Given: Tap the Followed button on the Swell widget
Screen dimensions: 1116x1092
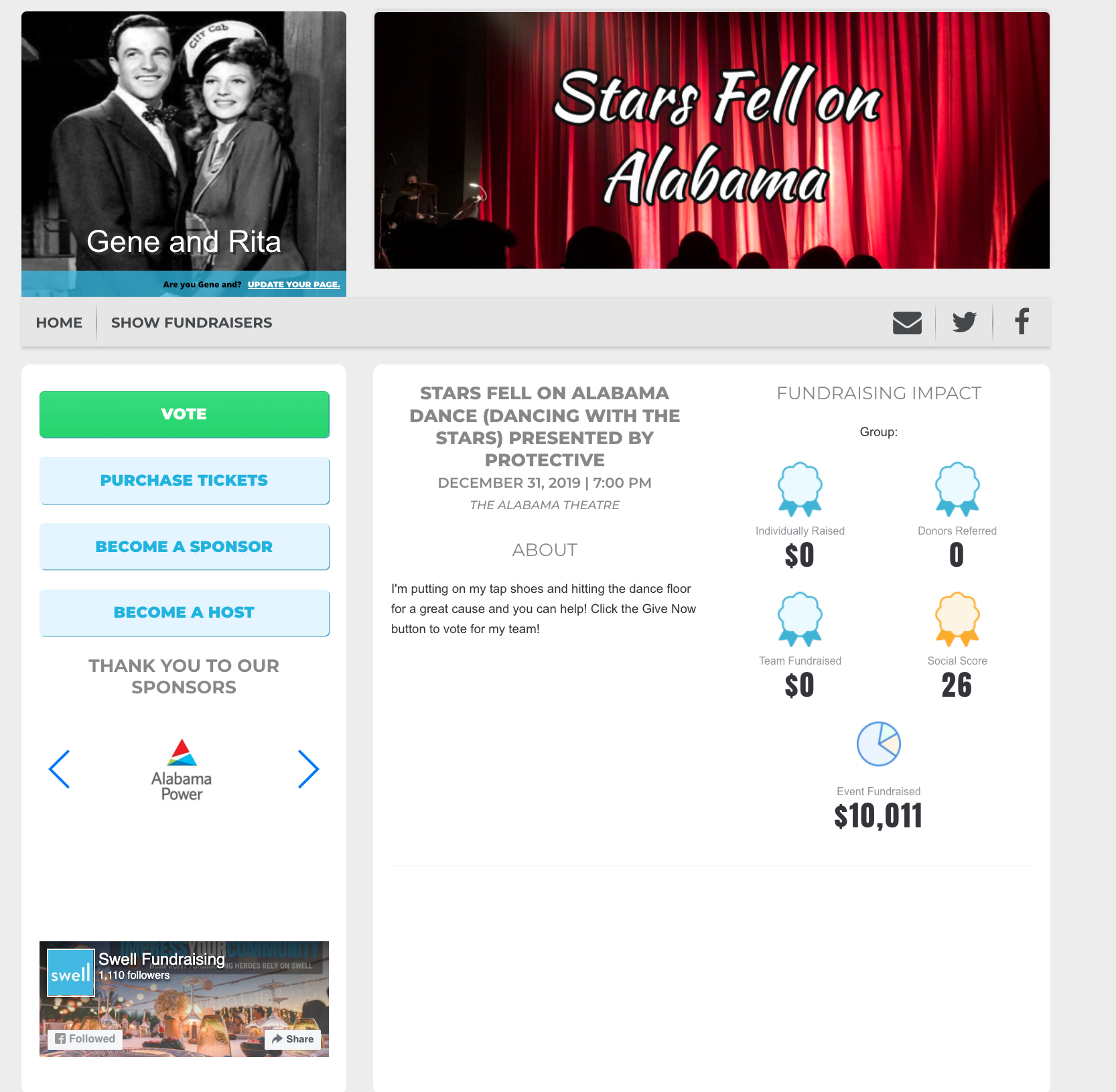Looking at the screenshot, I should point(85,1039).
